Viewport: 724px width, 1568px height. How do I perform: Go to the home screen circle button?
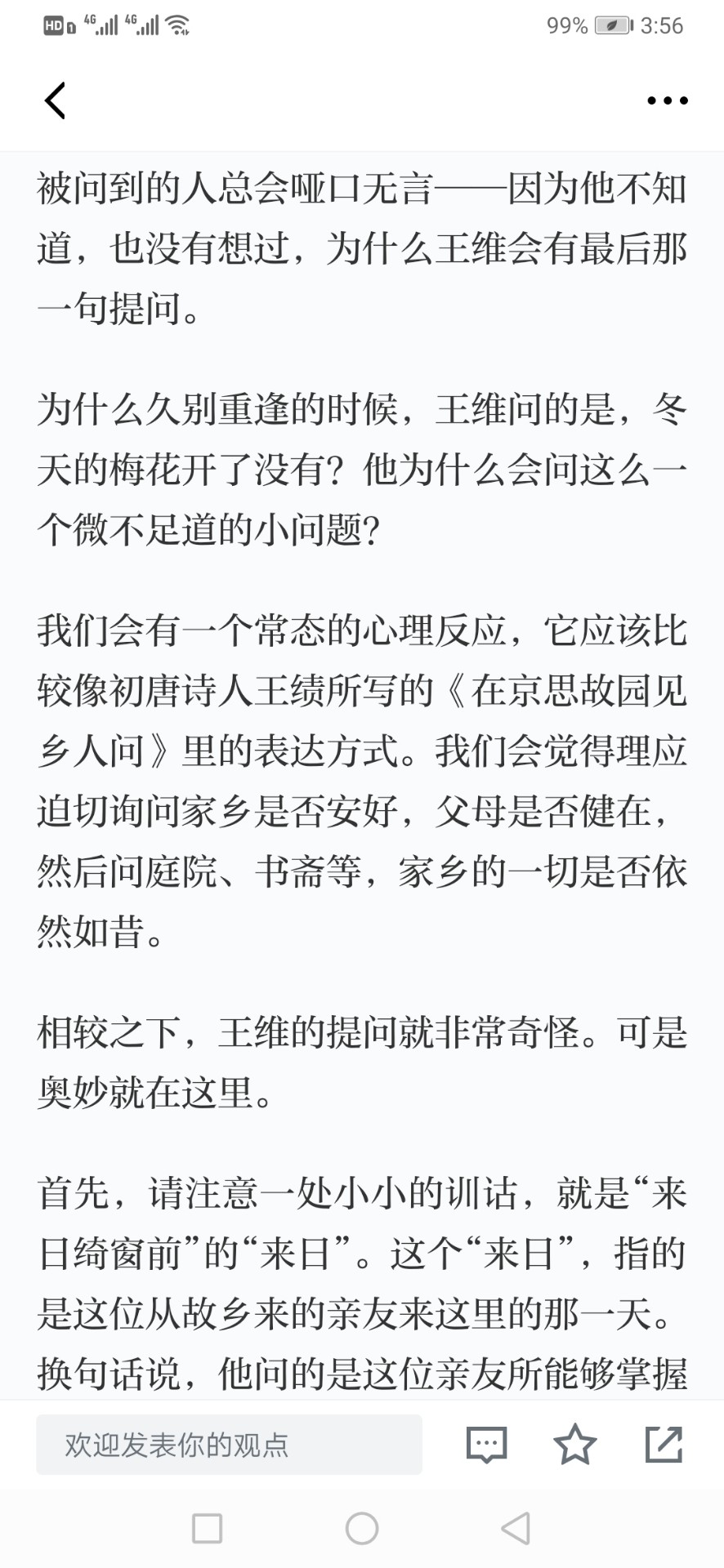362,1528
